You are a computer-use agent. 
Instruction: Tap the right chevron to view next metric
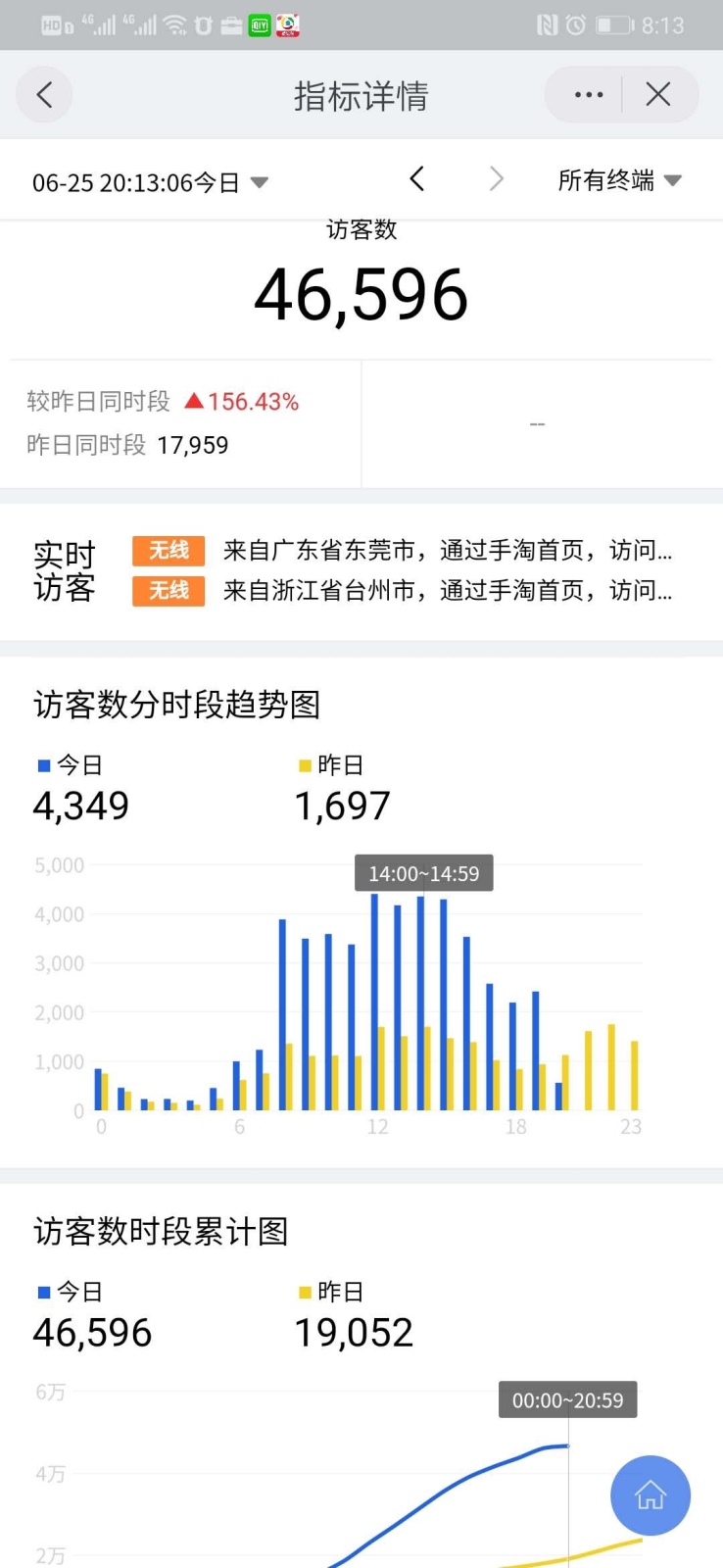pyautogui.click(x=497, y=179)
